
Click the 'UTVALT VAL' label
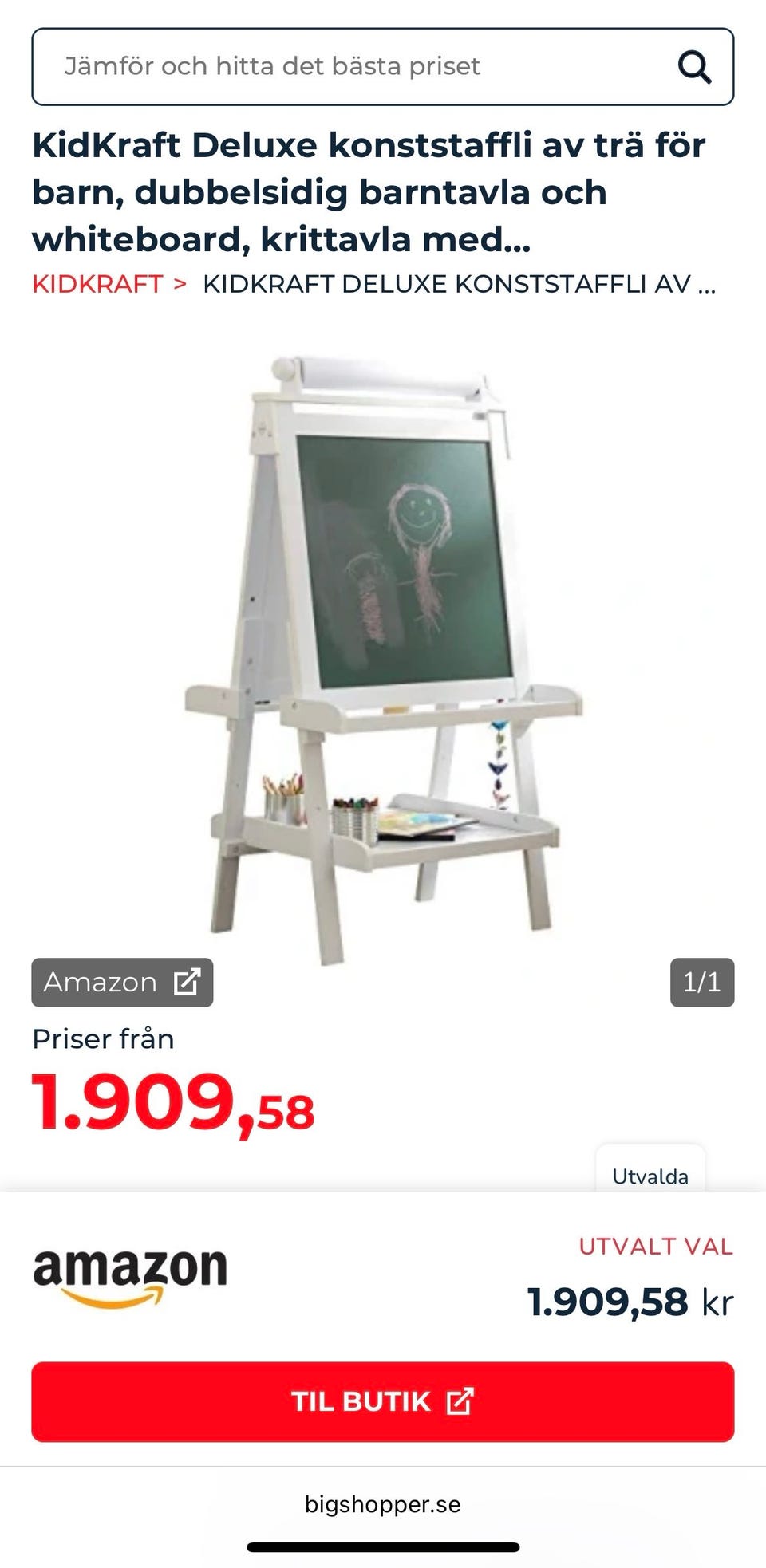point(656,1247)
